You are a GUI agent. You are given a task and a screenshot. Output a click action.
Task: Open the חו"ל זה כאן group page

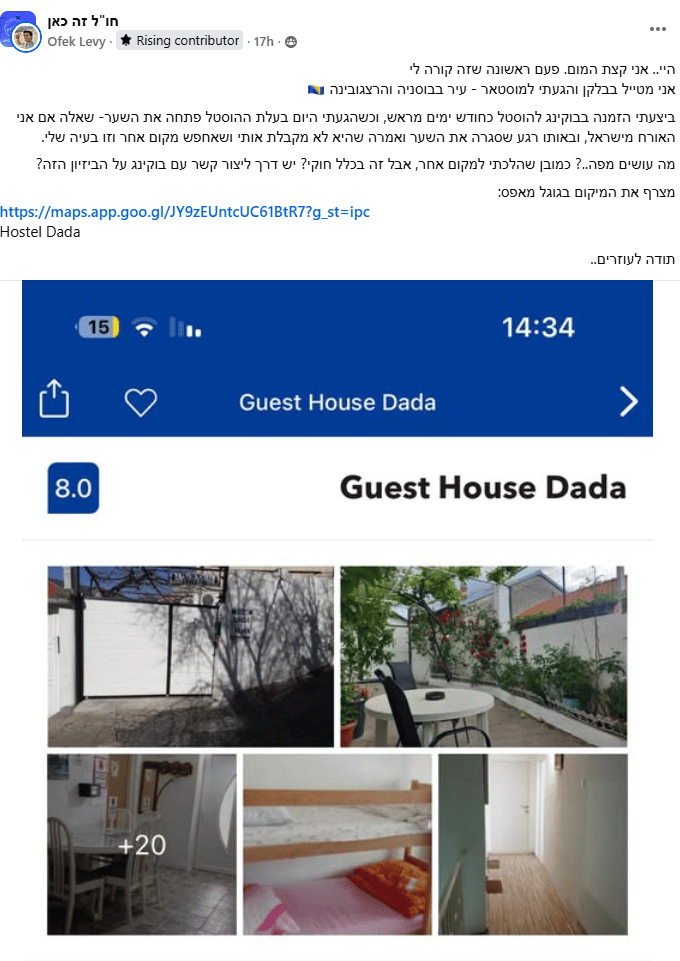click(x=84, y=21)
